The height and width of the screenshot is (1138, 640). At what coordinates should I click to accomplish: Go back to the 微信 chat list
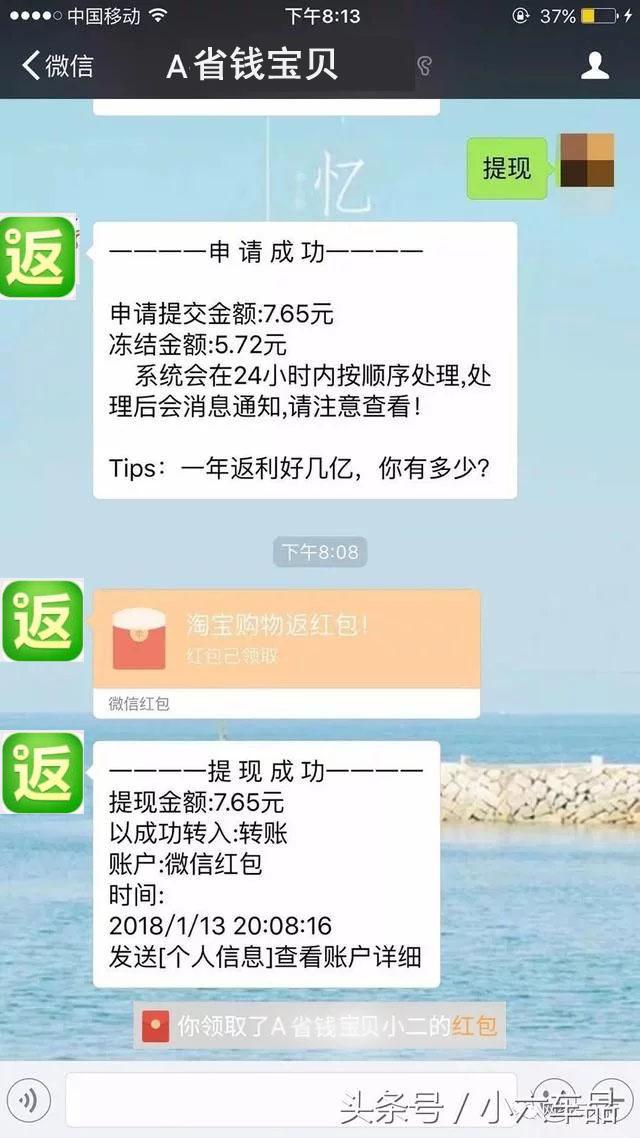tap(58, 66)
